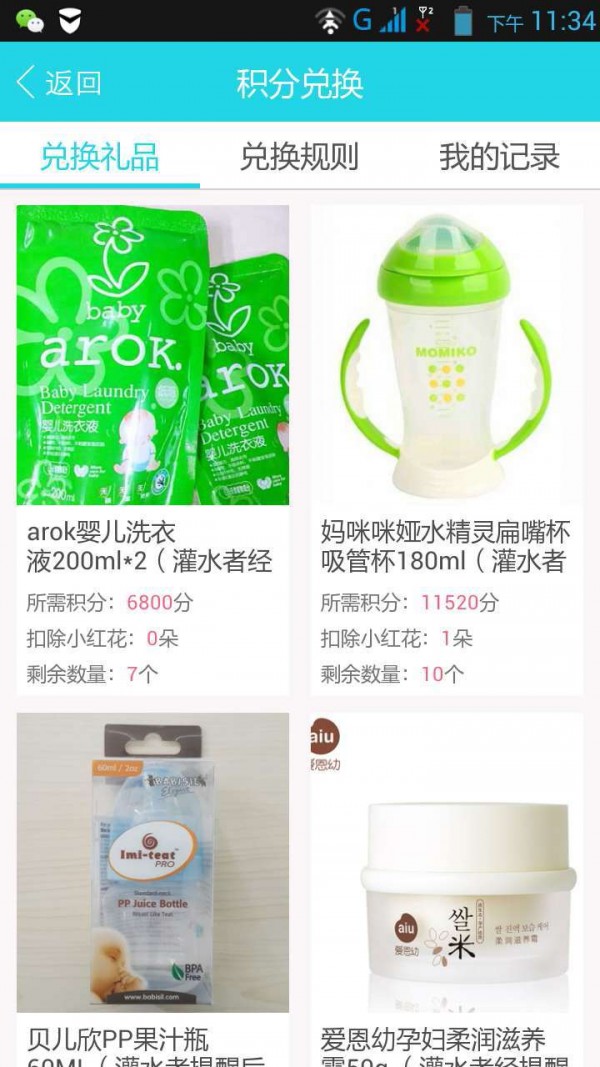View the 妈咪咪娅水精灵扁嘴杯 gift card
This screenshot has width=600, height=1067.
point(446,450)
